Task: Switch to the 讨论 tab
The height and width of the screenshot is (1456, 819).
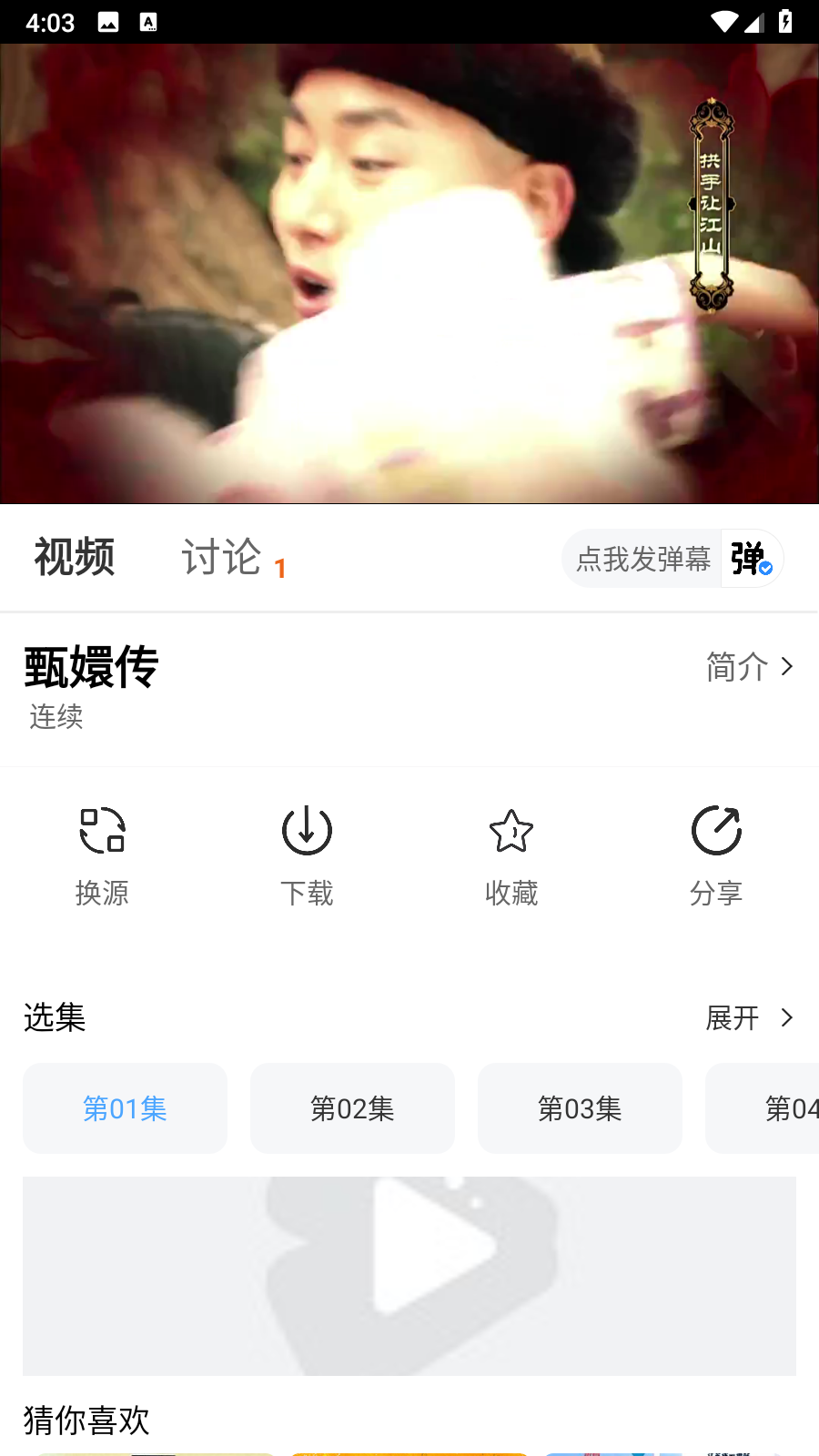Action: (221, 558)
